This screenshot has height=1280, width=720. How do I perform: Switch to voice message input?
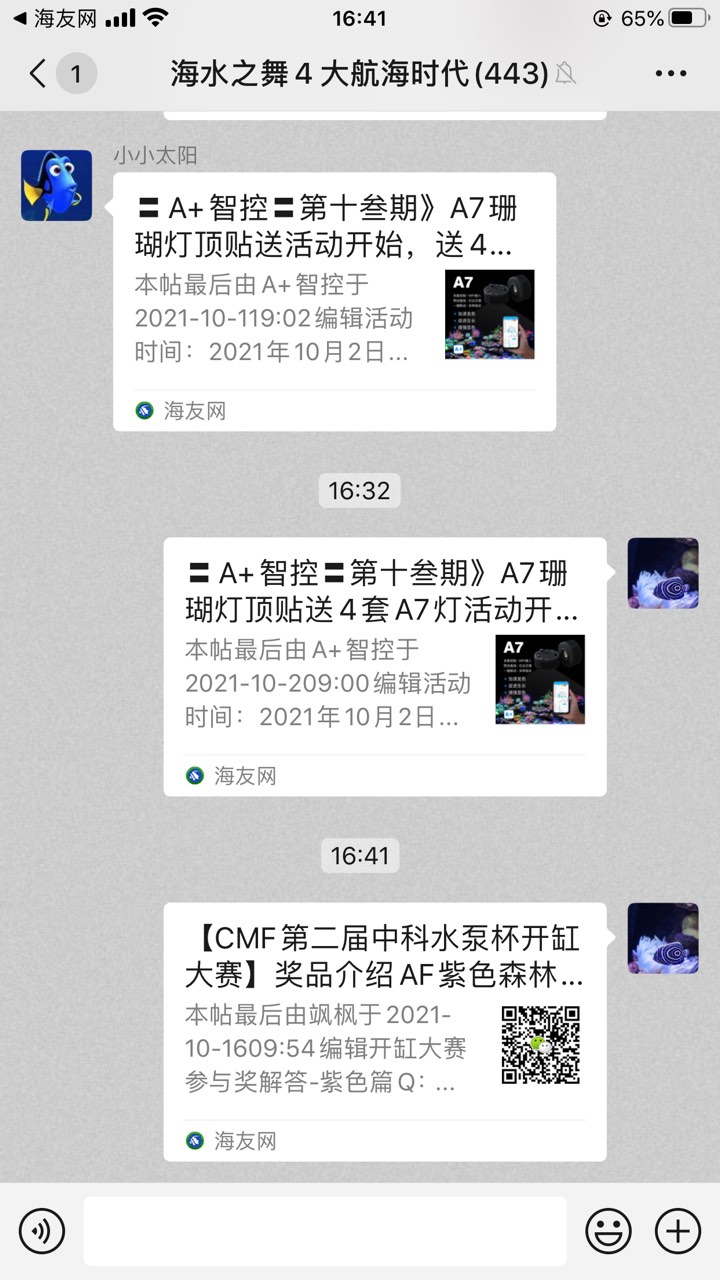pyautogui.click(x=41, y=1230)
